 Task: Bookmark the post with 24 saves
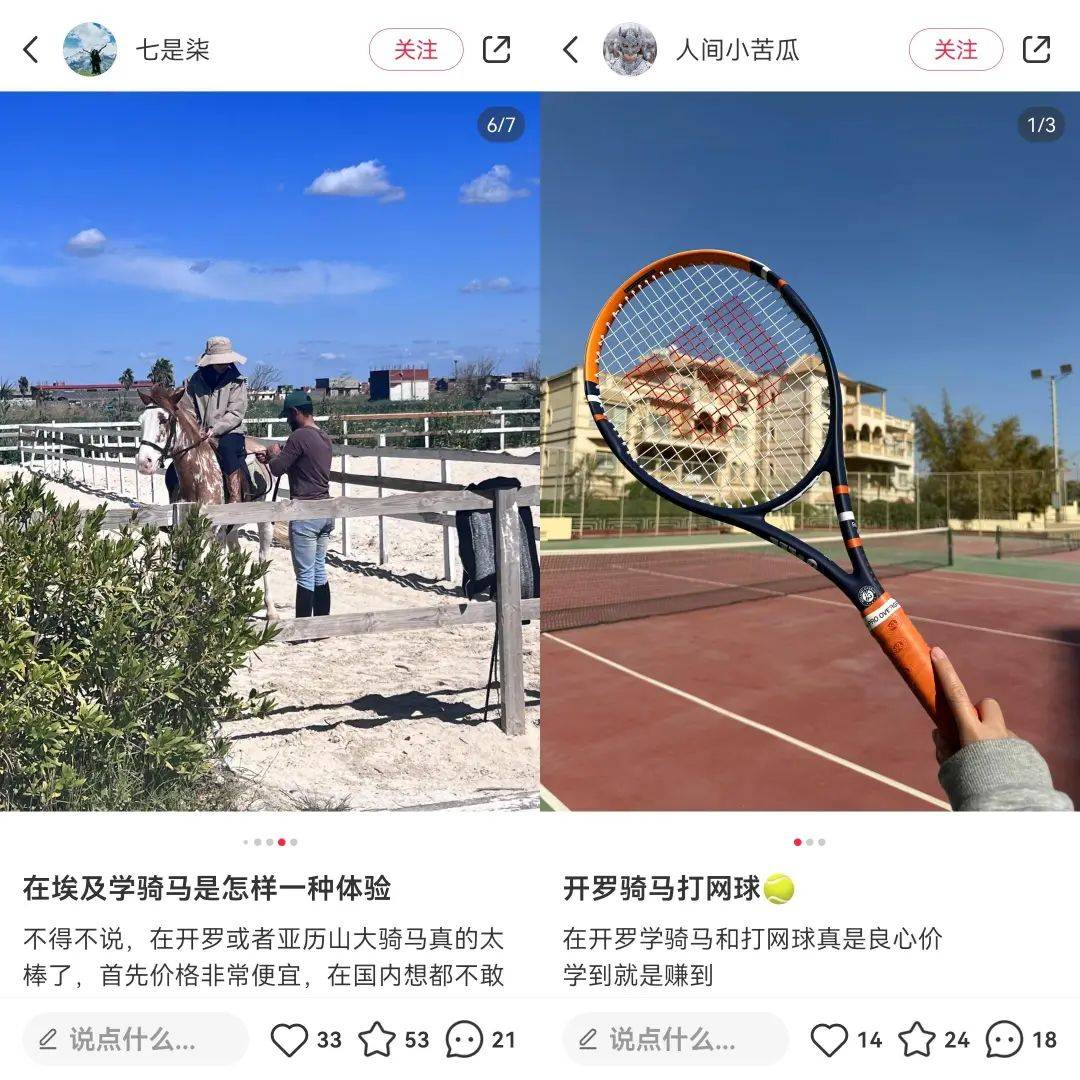(917, 1040)
